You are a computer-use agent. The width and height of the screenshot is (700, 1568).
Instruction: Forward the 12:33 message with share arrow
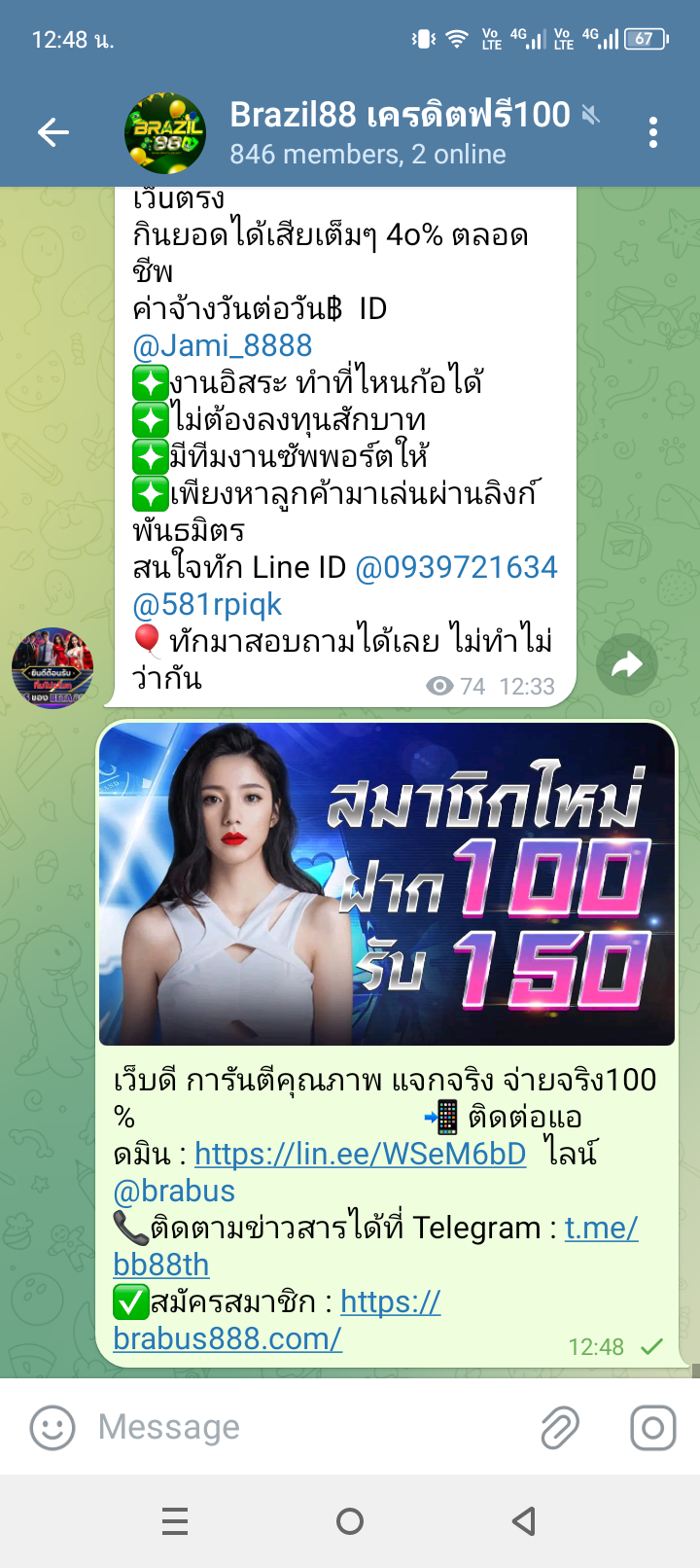627,665
